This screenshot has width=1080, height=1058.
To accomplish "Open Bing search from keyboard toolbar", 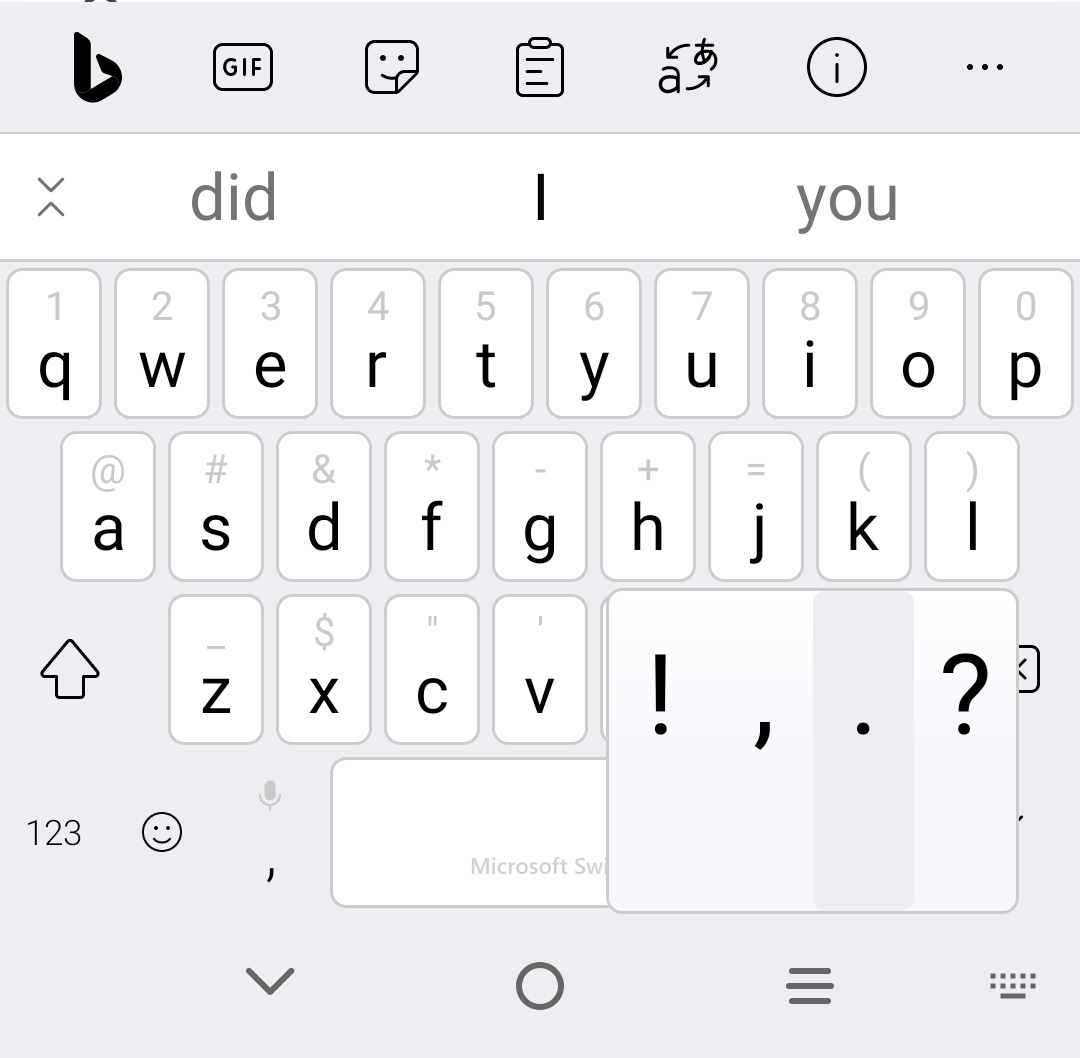I will pos(97,68).
